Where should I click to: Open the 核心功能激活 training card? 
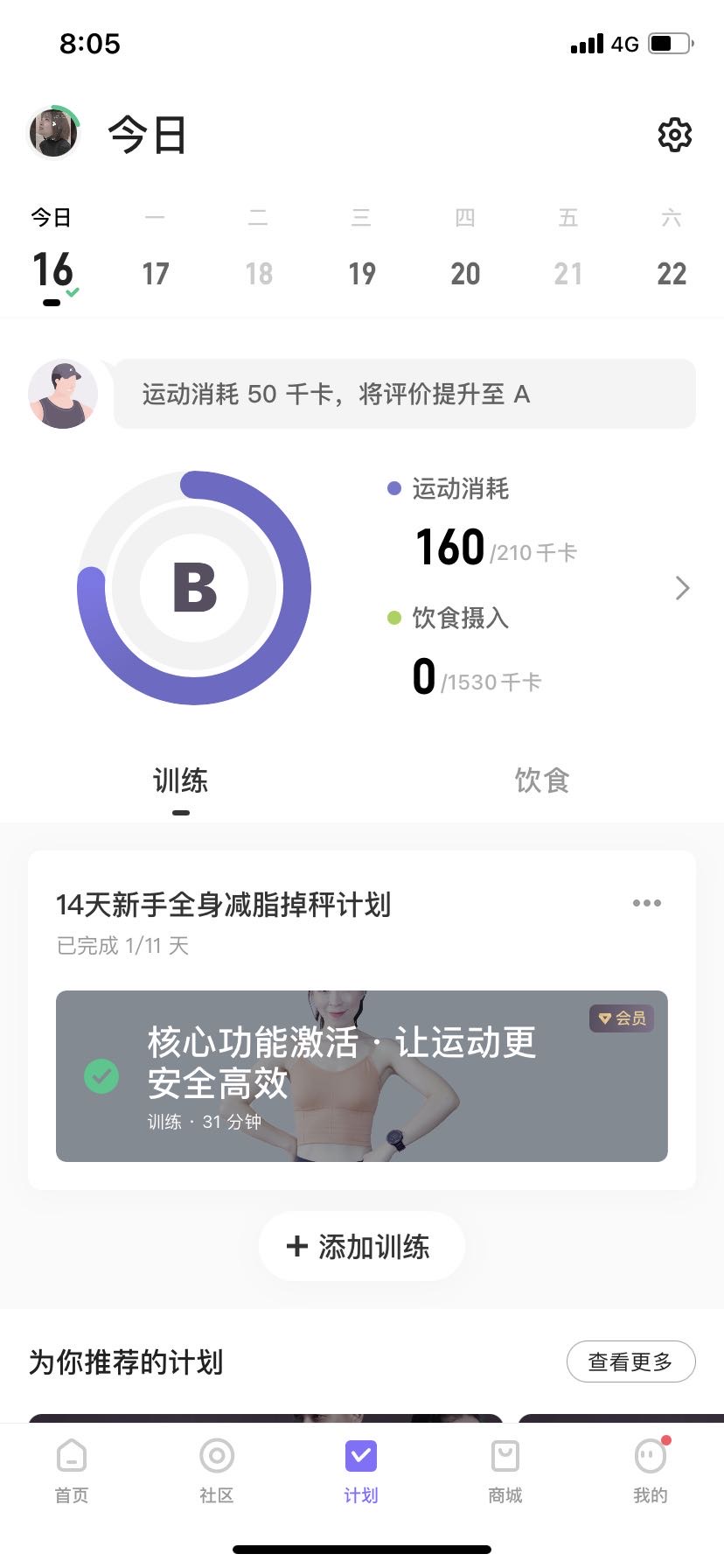[362, 1076]
